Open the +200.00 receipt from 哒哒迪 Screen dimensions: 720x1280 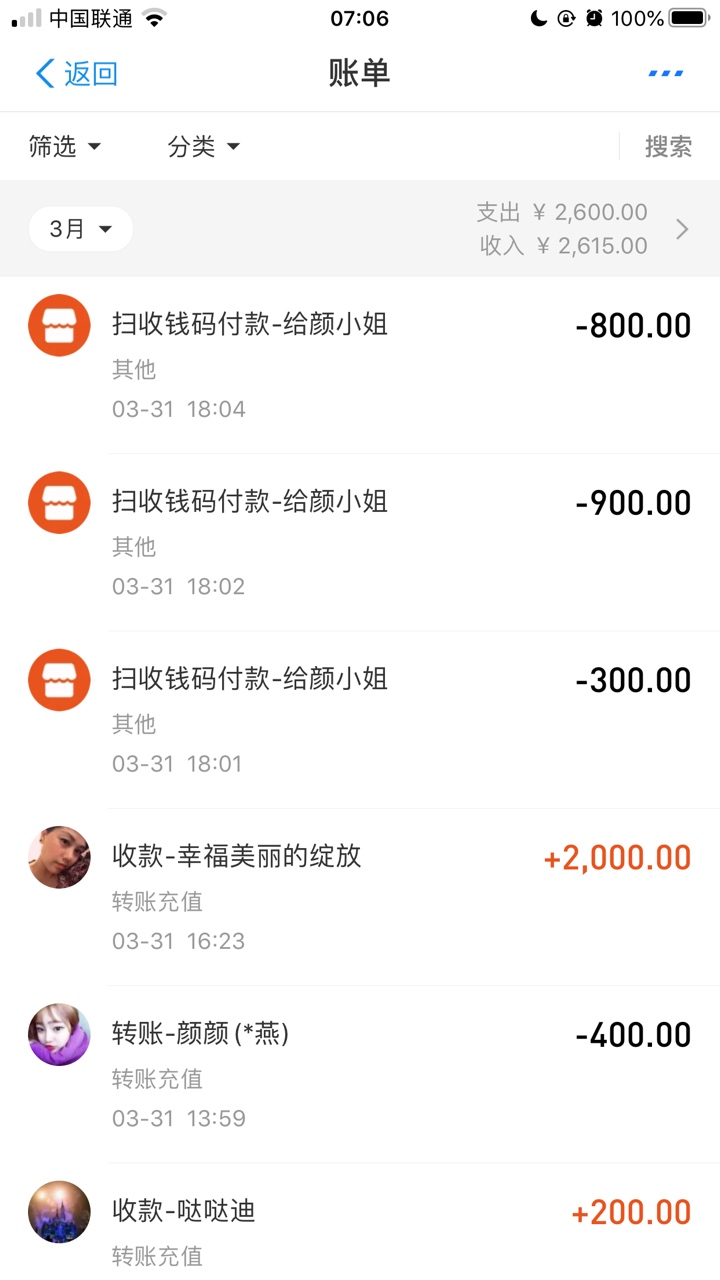pos(360,1222)
